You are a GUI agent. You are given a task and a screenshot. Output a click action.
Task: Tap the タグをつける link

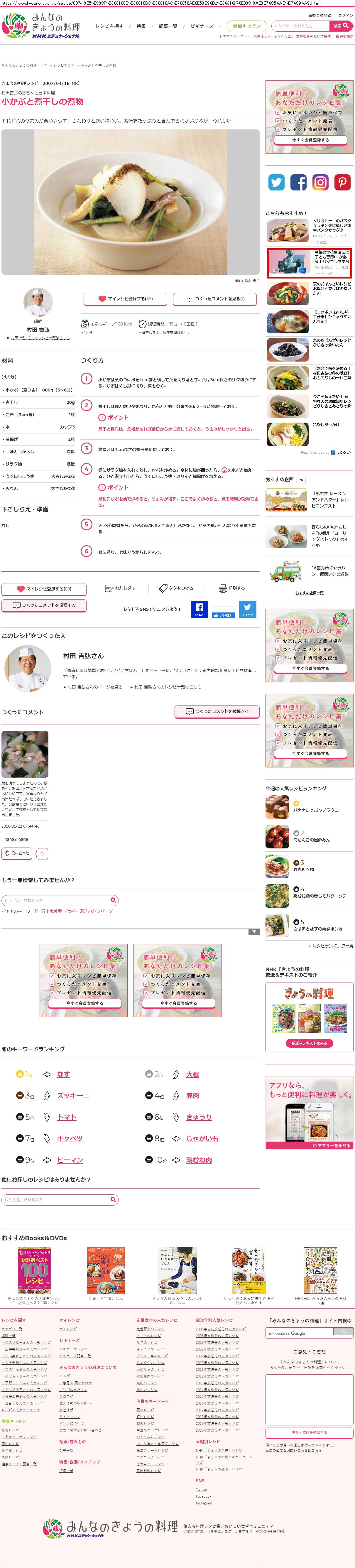coord(176,589)
